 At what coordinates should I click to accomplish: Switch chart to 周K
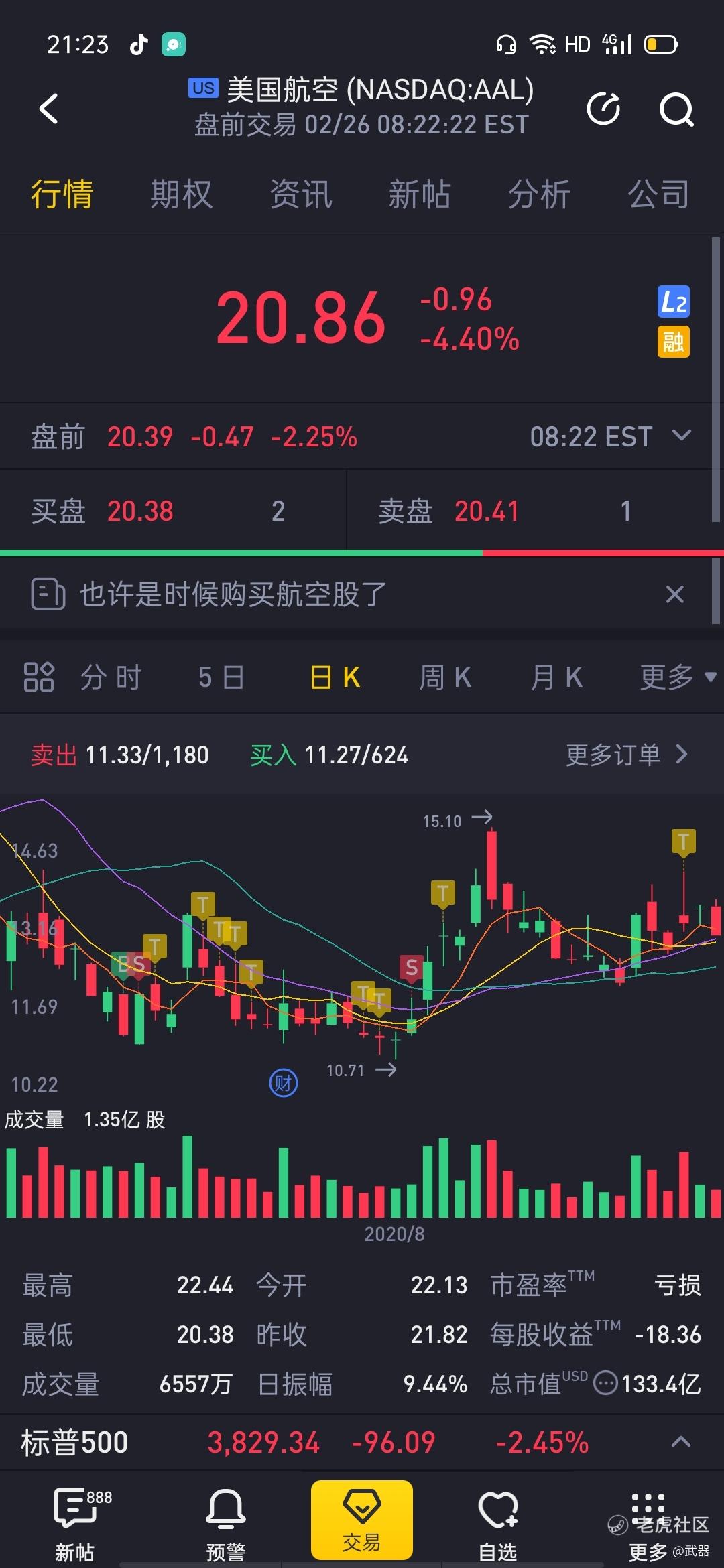[445, 677]
